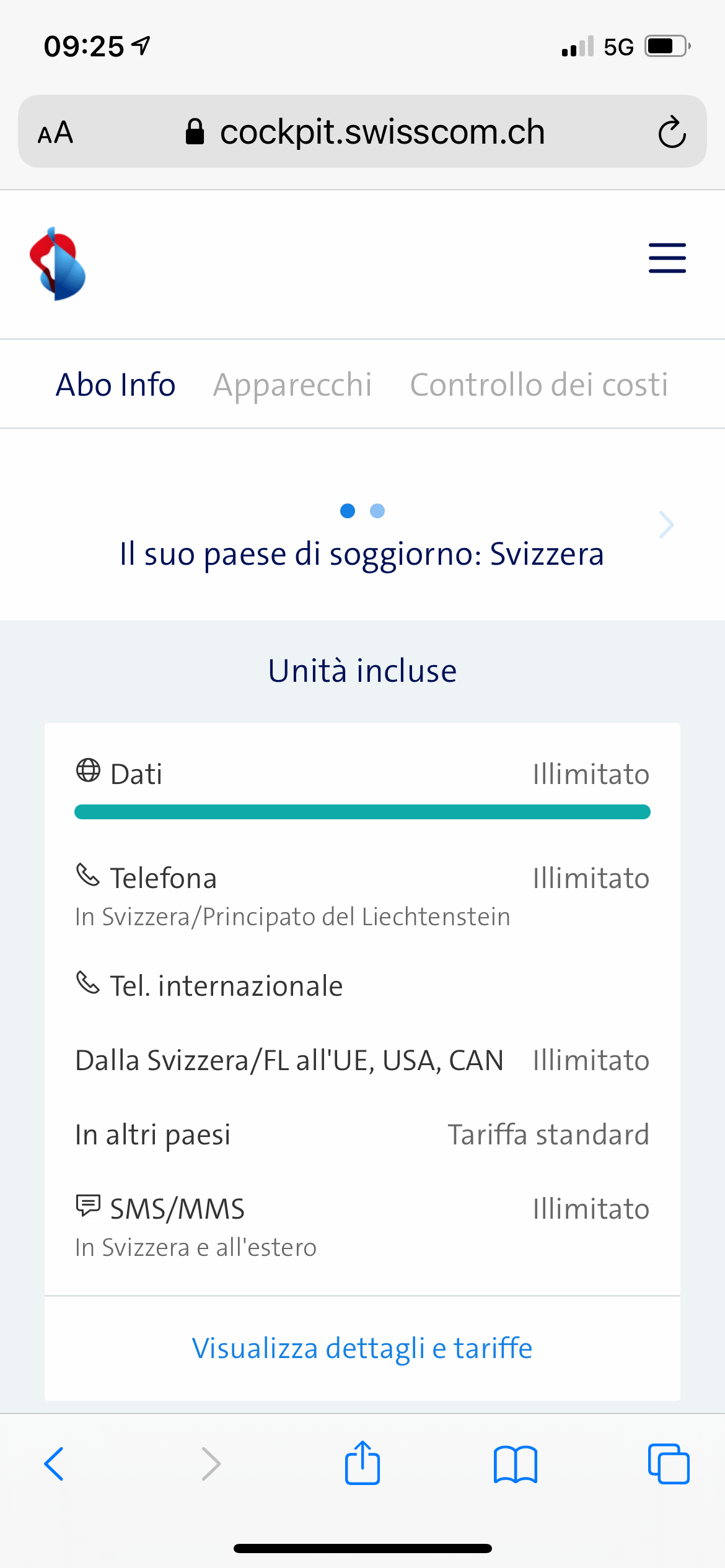Reload the page
This screenshot has height=1568, width=725.
click(672, 132)
